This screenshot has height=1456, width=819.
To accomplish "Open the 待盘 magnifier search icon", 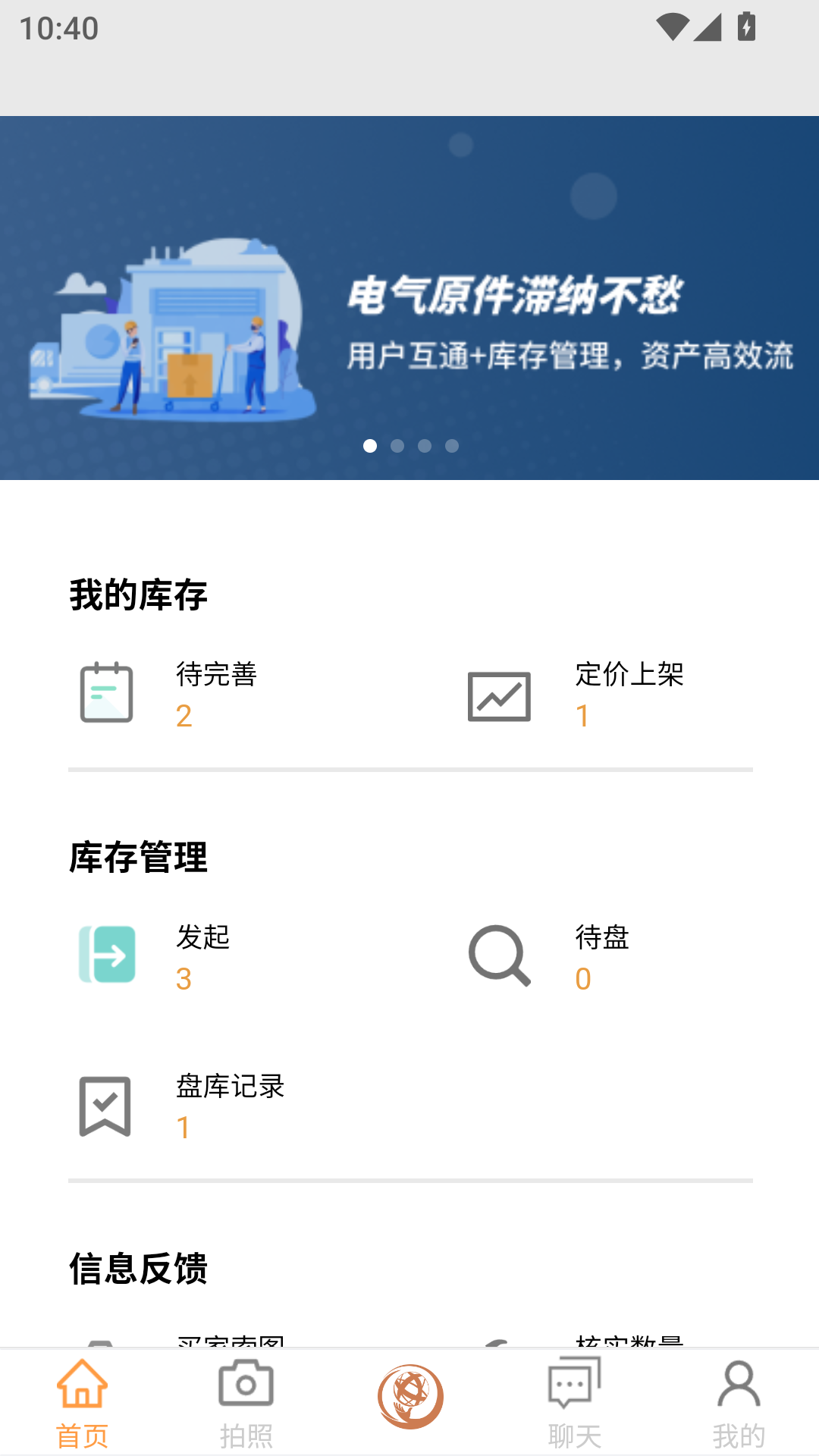I will (499, 955).
